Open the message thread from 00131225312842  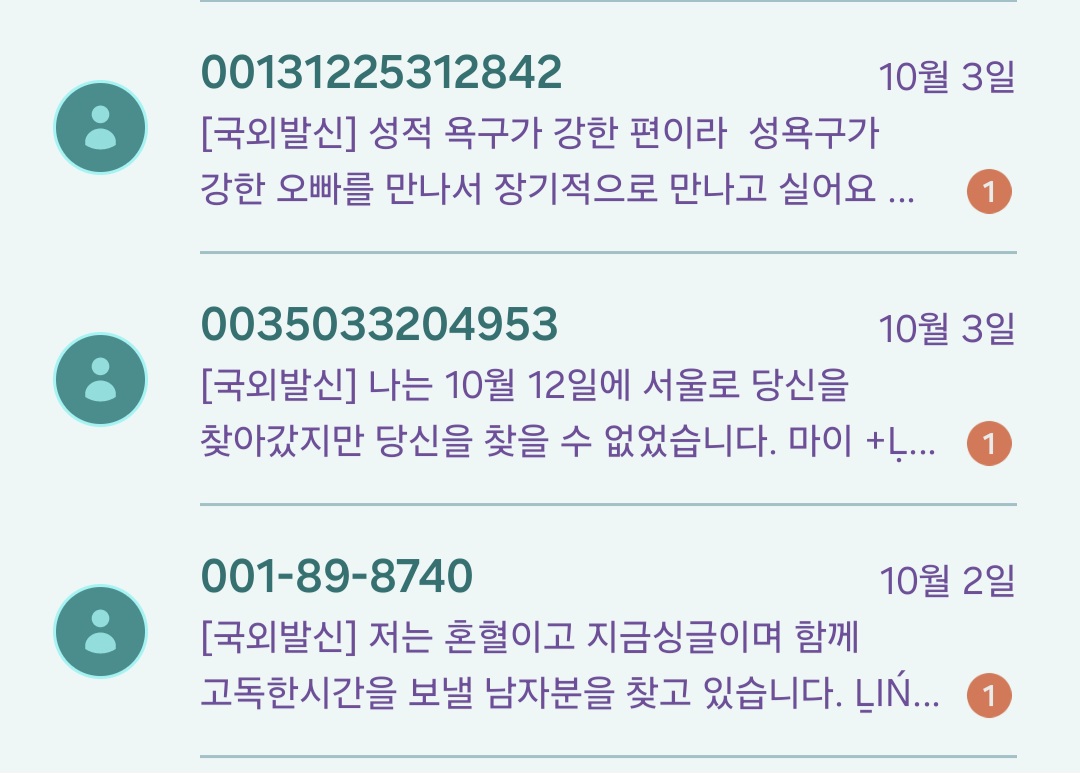(540, 127)
